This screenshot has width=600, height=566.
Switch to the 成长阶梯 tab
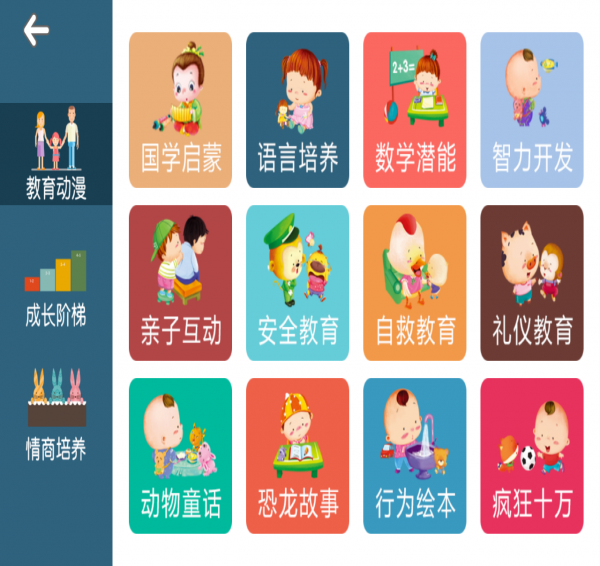[x=56, y=288]
